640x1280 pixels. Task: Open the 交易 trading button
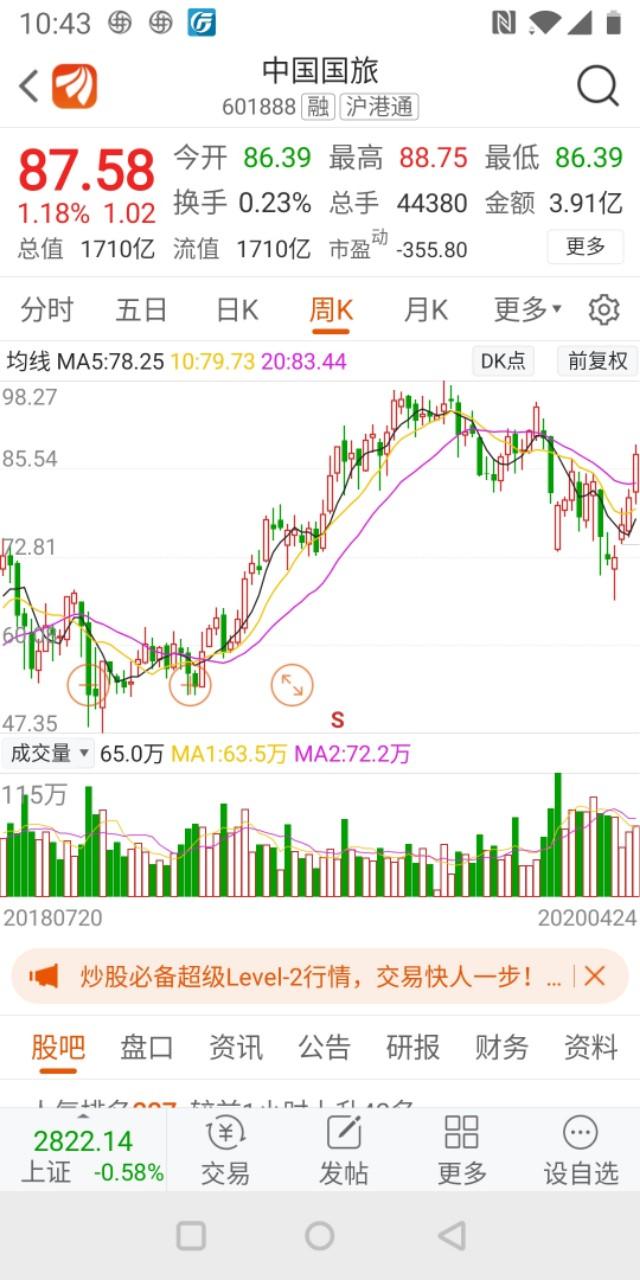(x=225, y=1150)
